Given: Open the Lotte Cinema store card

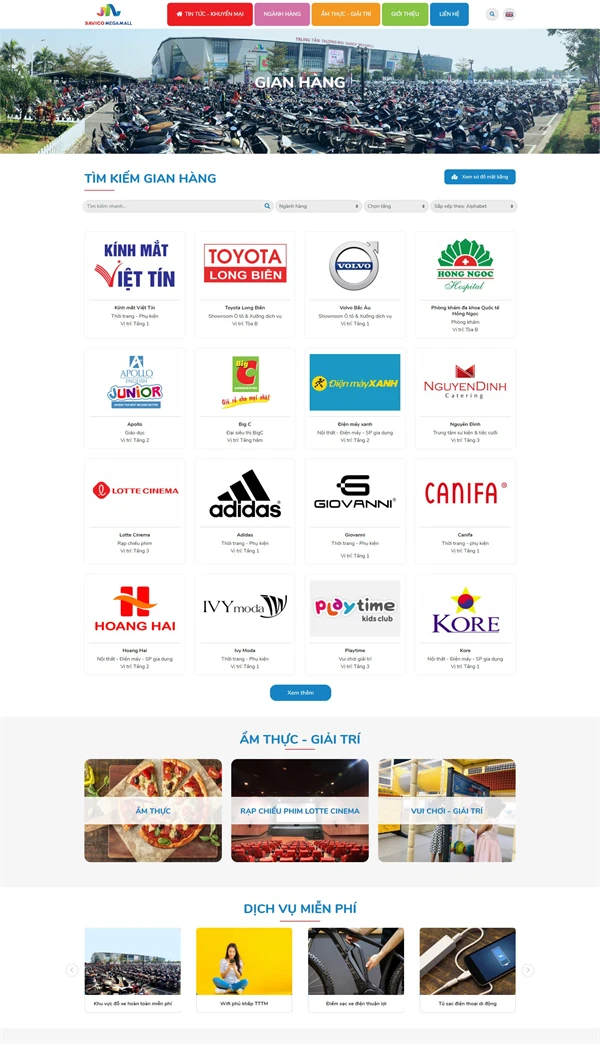Looking at the screenshot, I should (135, 508).
